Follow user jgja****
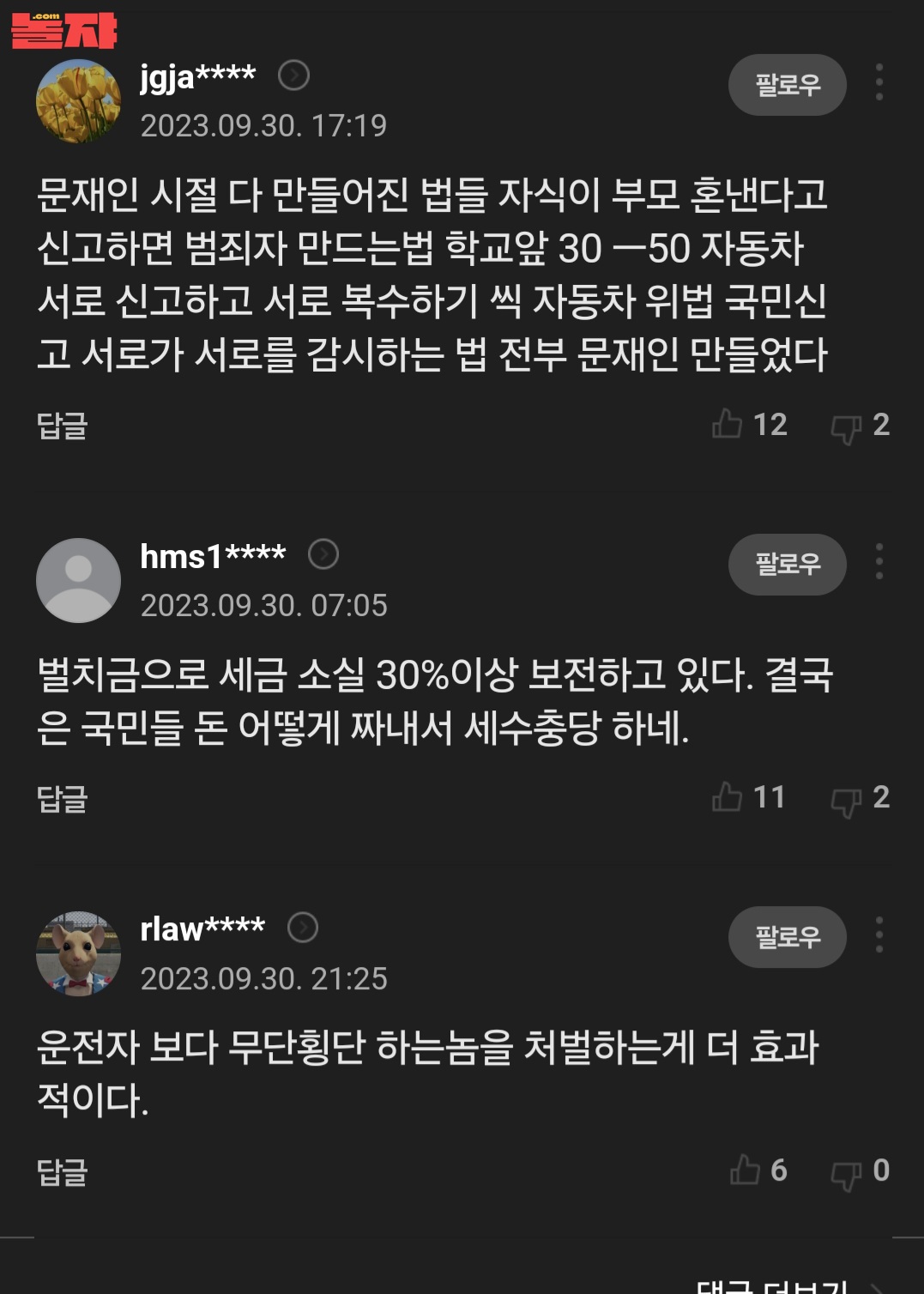This screenshot has height=1294, width=924. click(x=787, y=85)
